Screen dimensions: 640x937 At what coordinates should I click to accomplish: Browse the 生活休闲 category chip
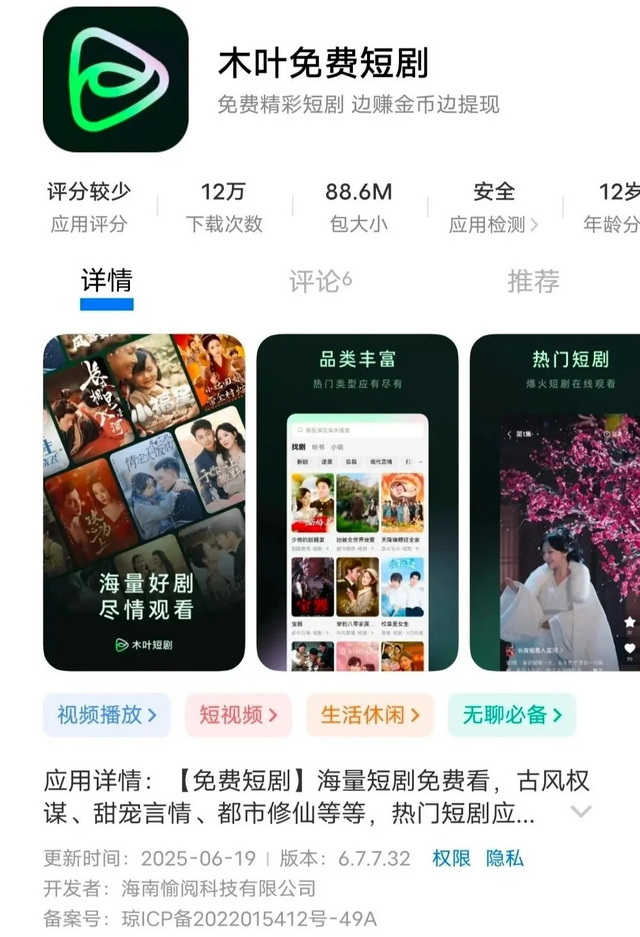(x=370, y=715)
